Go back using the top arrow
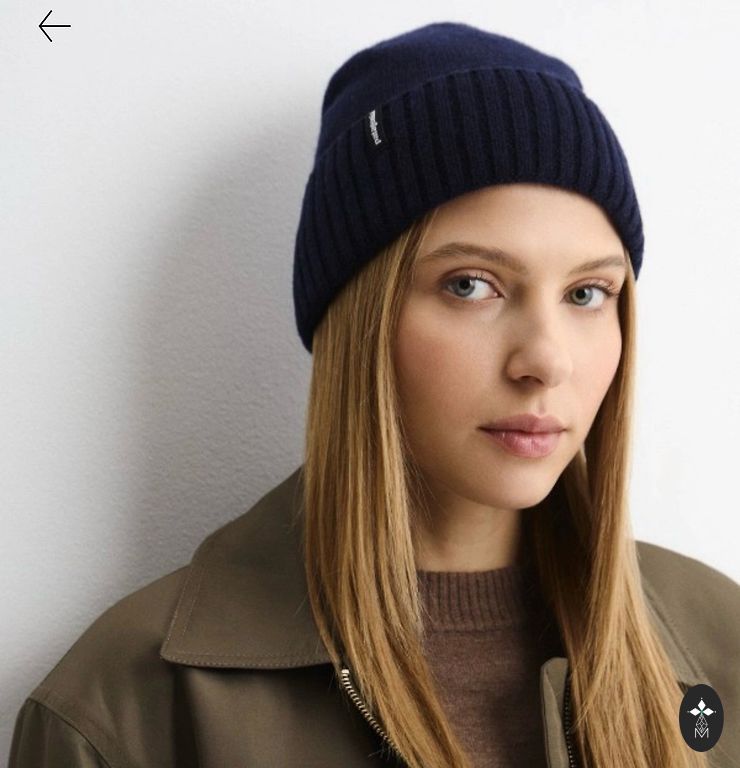The height and width of the screenshot is (768, 740). click(54, 26)
